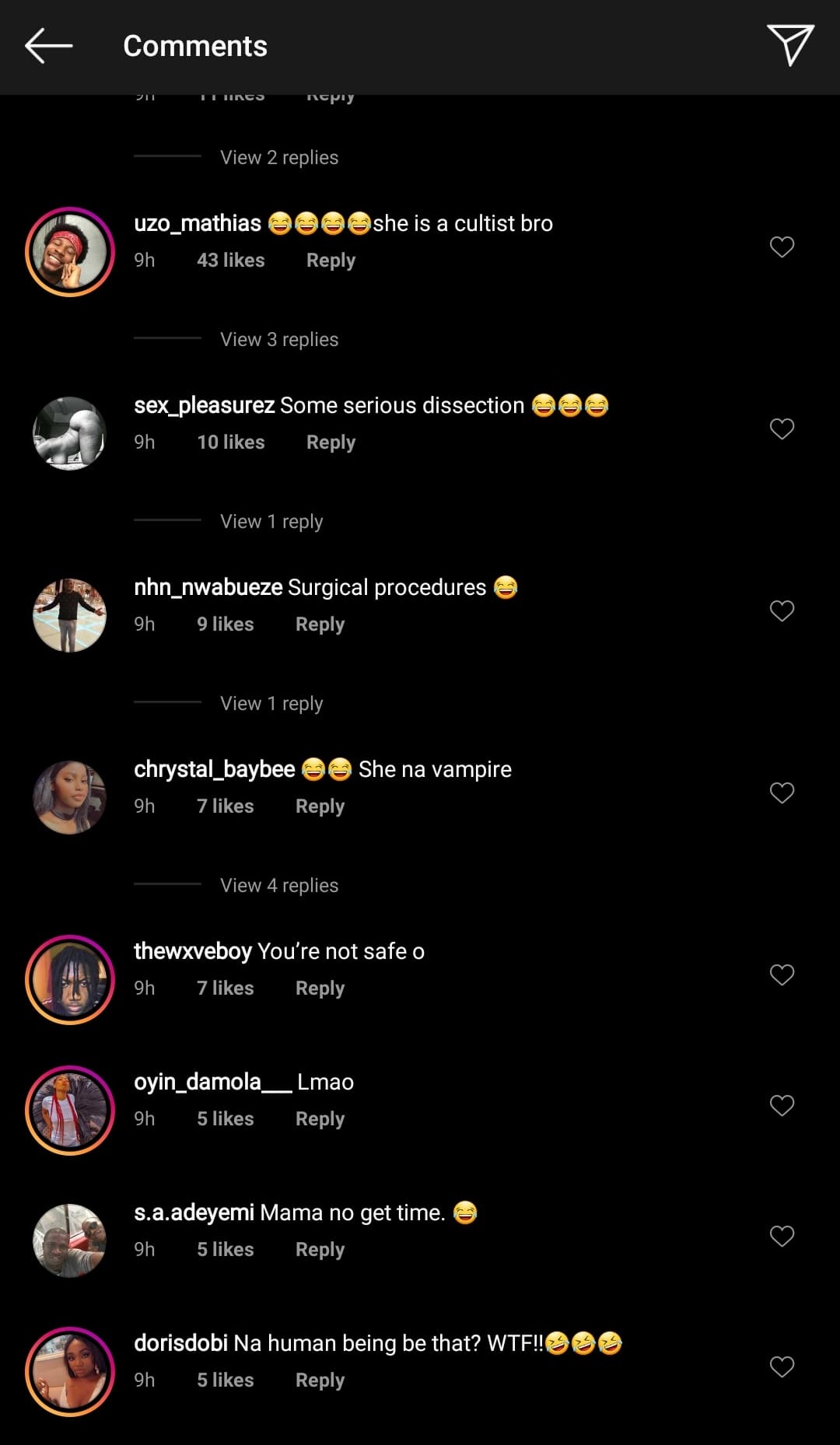
Task: View thewxveboy's story from avatar
Action: coord(70,980)
